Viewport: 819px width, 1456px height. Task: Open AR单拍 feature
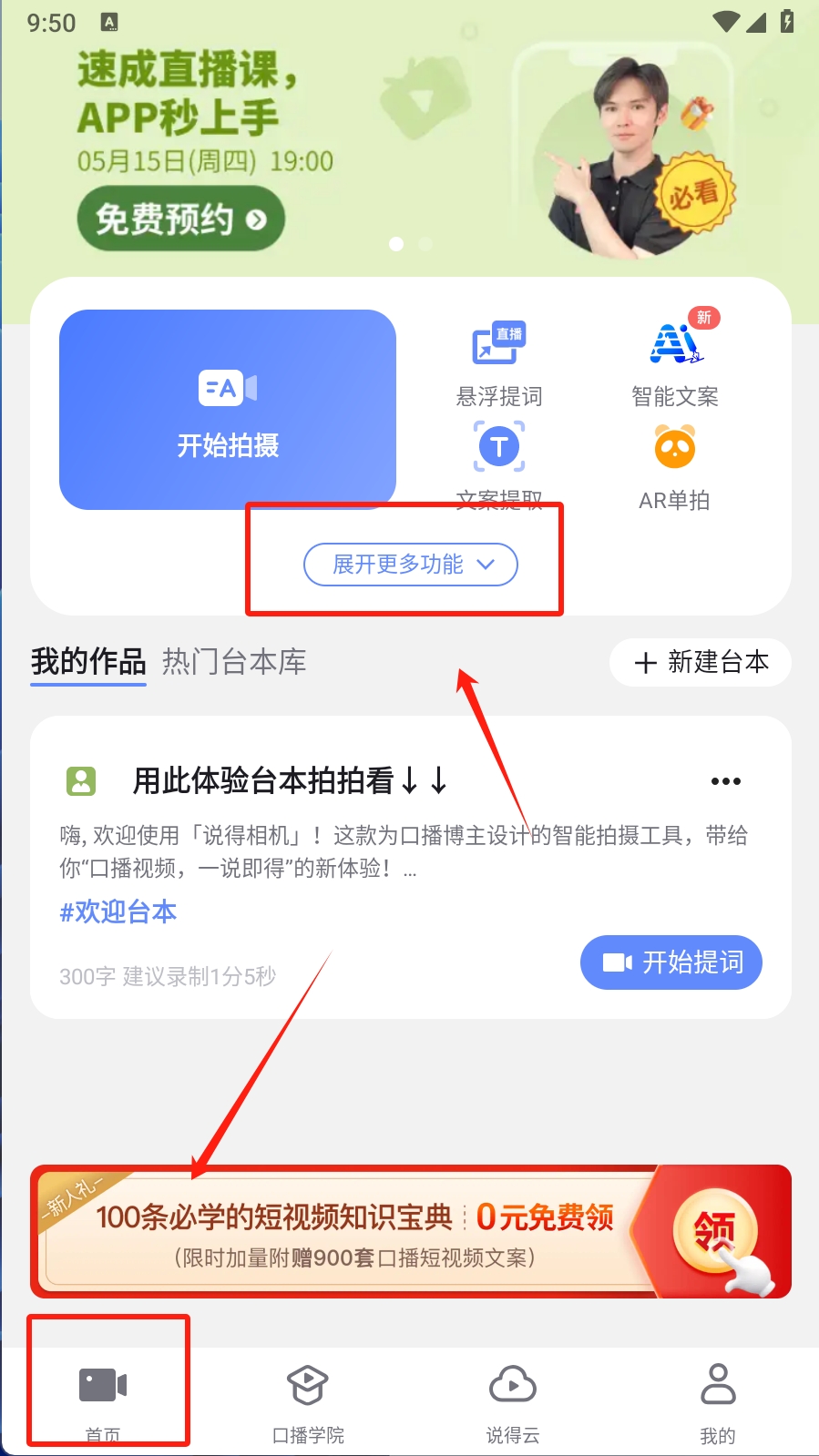675,466
